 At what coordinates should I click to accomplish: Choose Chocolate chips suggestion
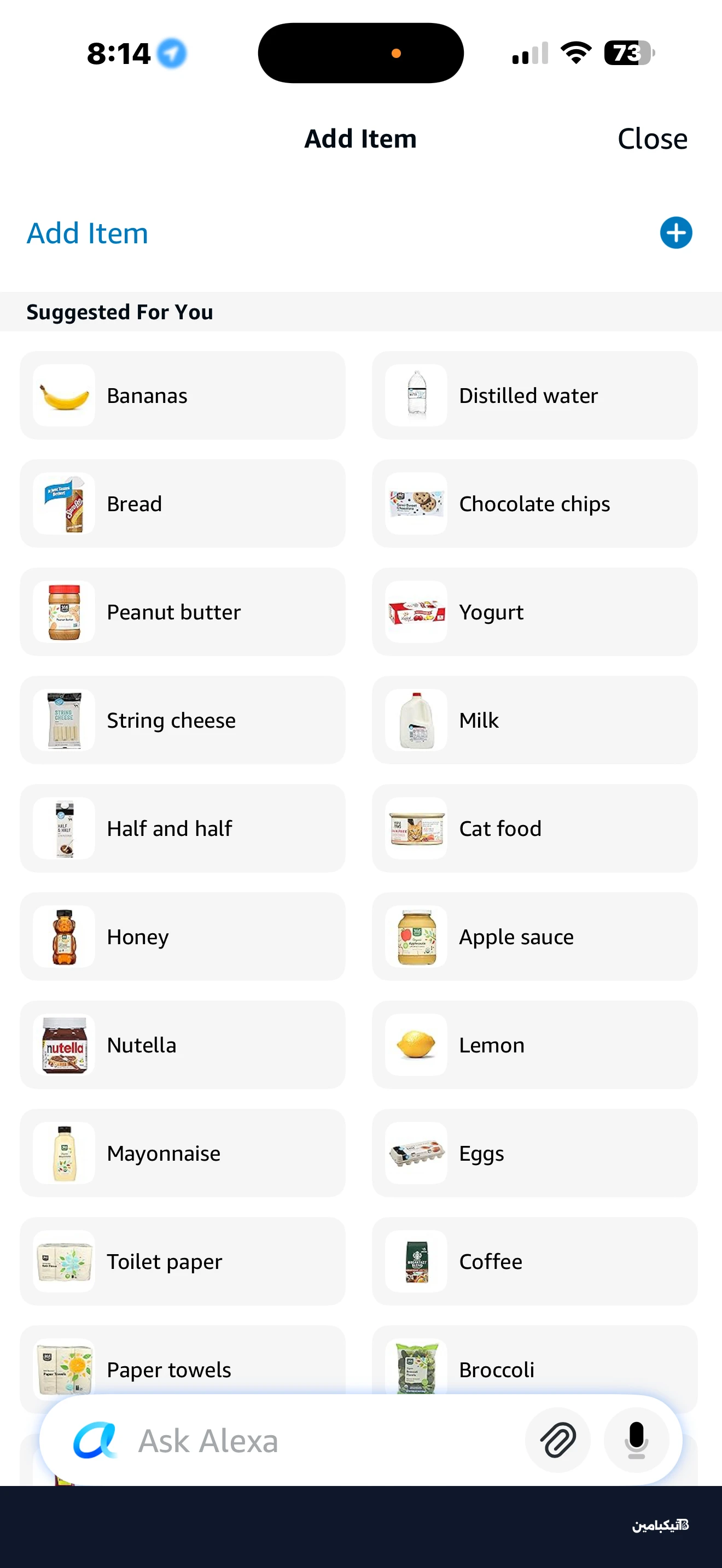coord(534,504)
